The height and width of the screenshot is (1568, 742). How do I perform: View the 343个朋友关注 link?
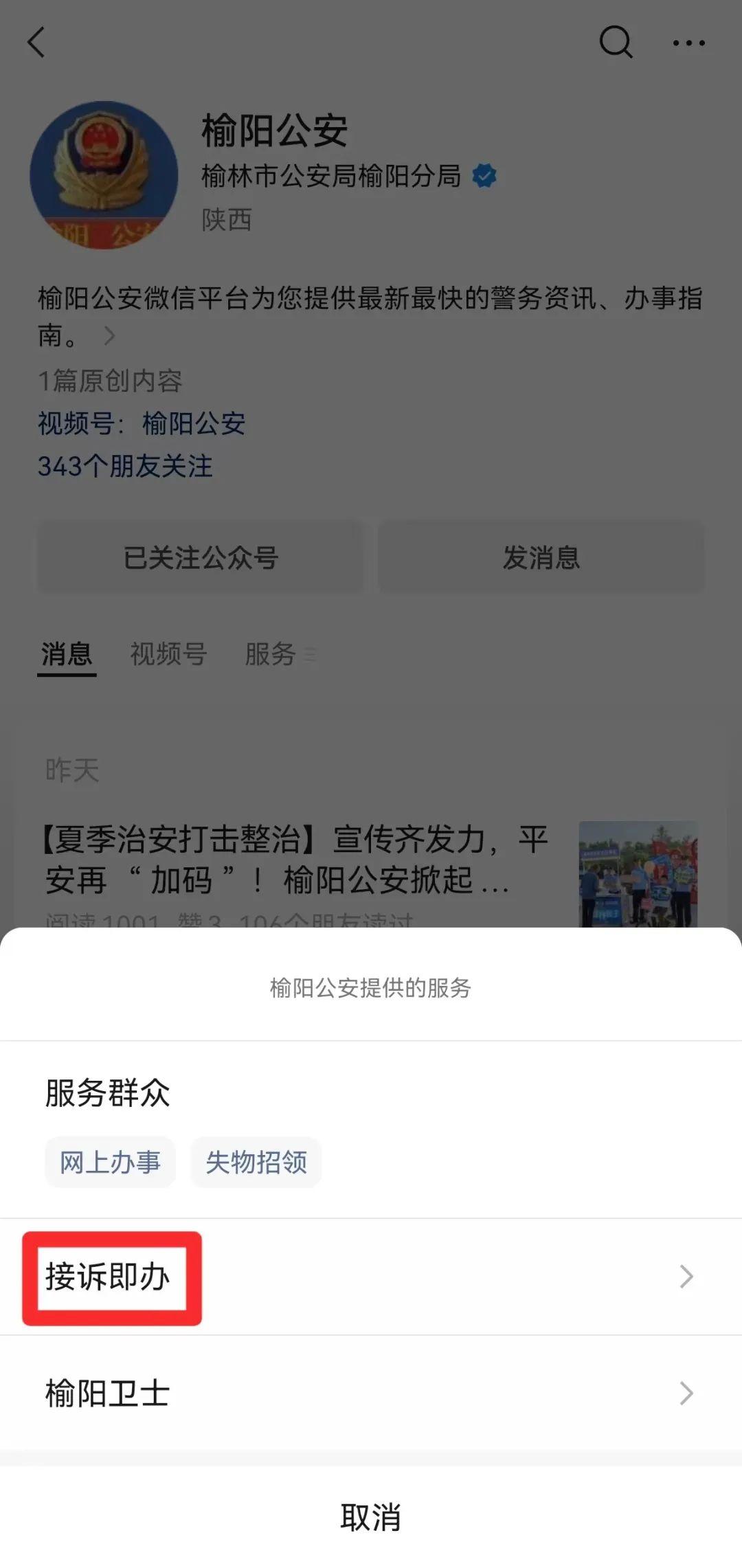tap(125, 467)
